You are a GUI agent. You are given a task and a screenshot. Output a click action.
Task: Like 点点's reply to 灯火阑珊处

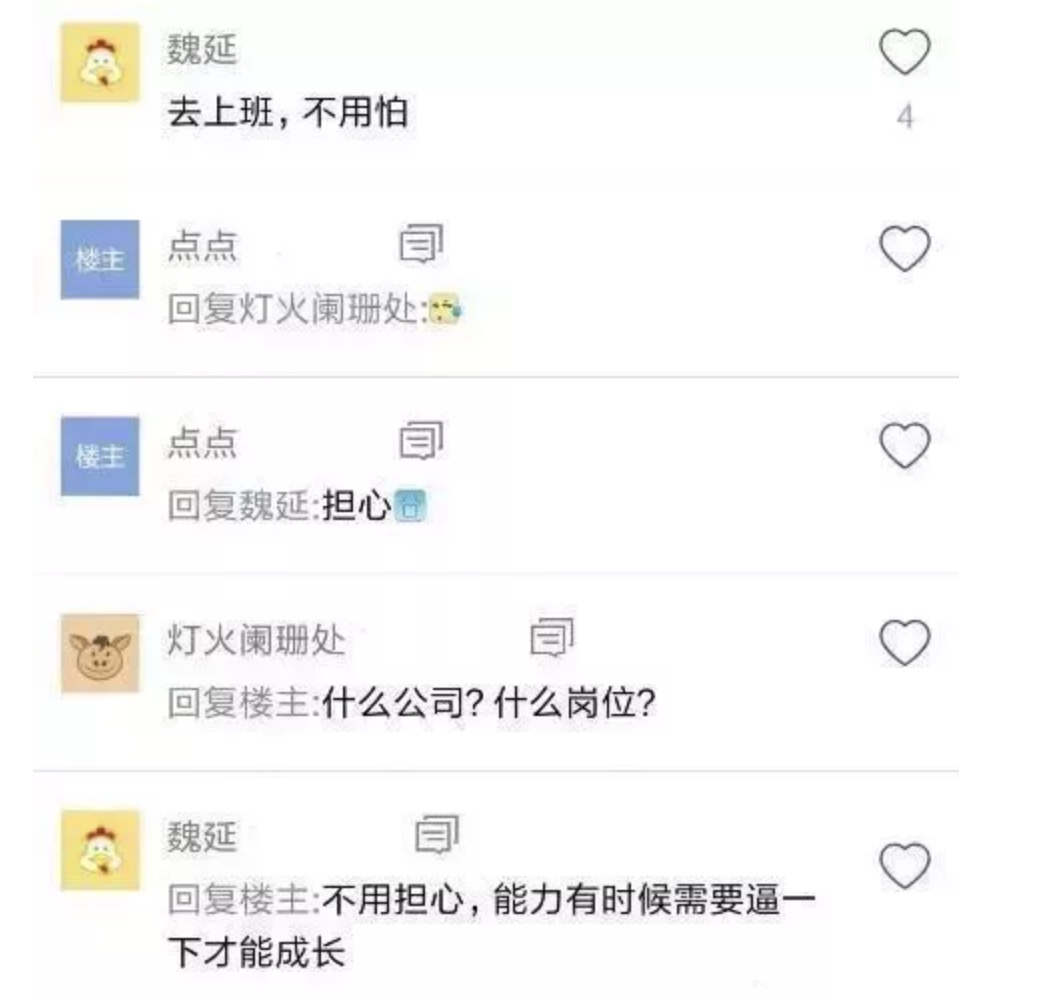click(904, 248)
